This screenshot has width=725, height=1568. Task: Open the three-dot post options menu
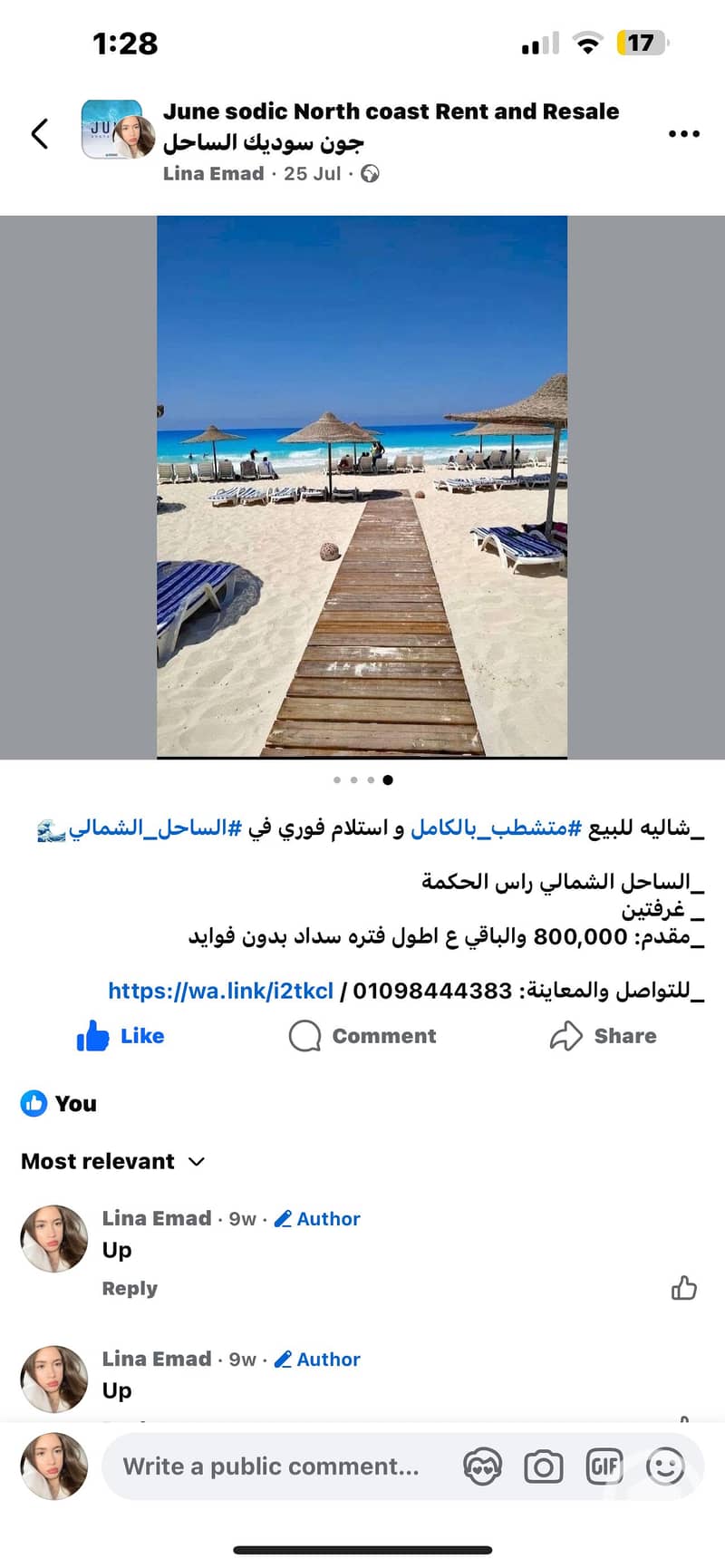pyautogui.click(x=683, y=134)
